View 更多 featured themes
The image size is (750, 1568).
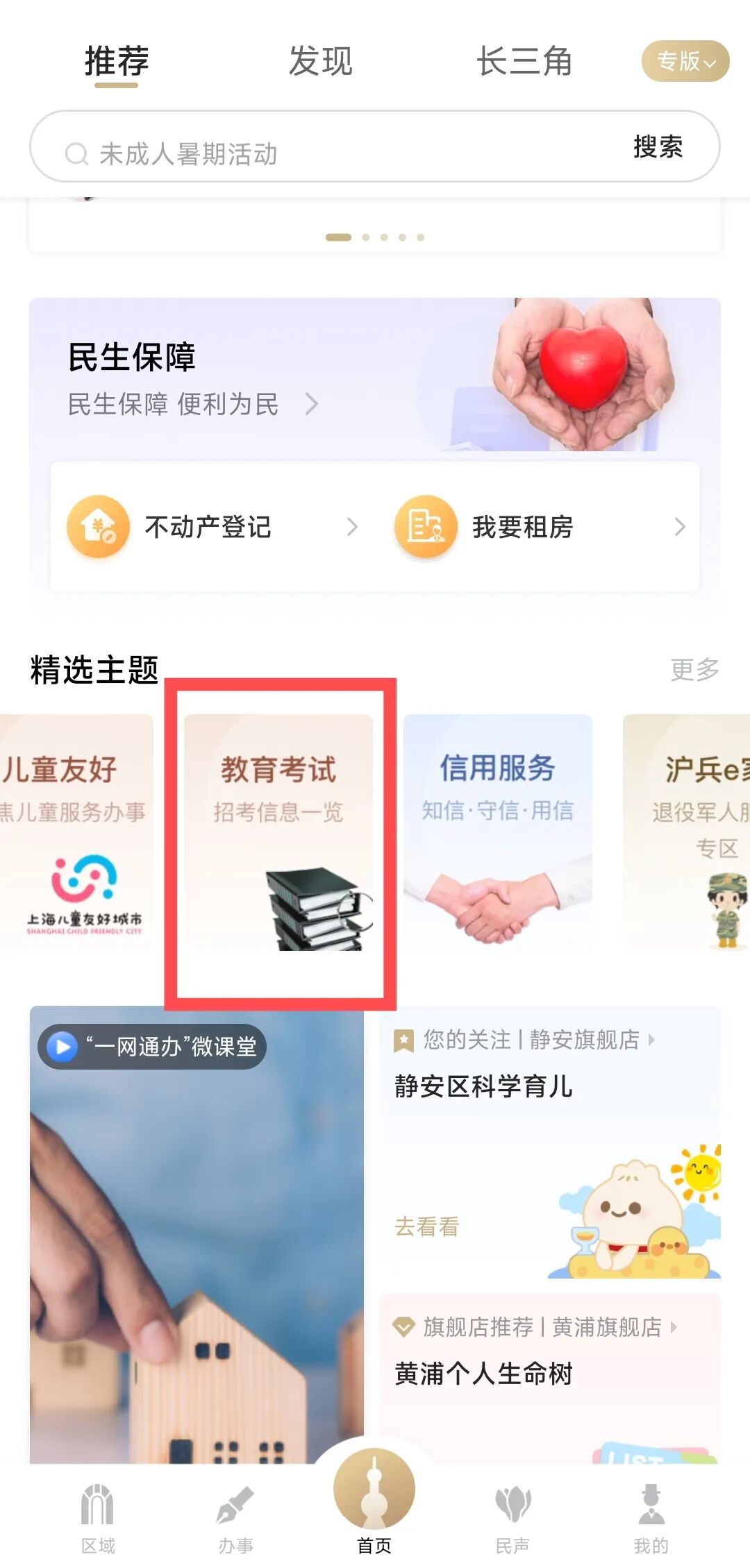coord(694,669)
